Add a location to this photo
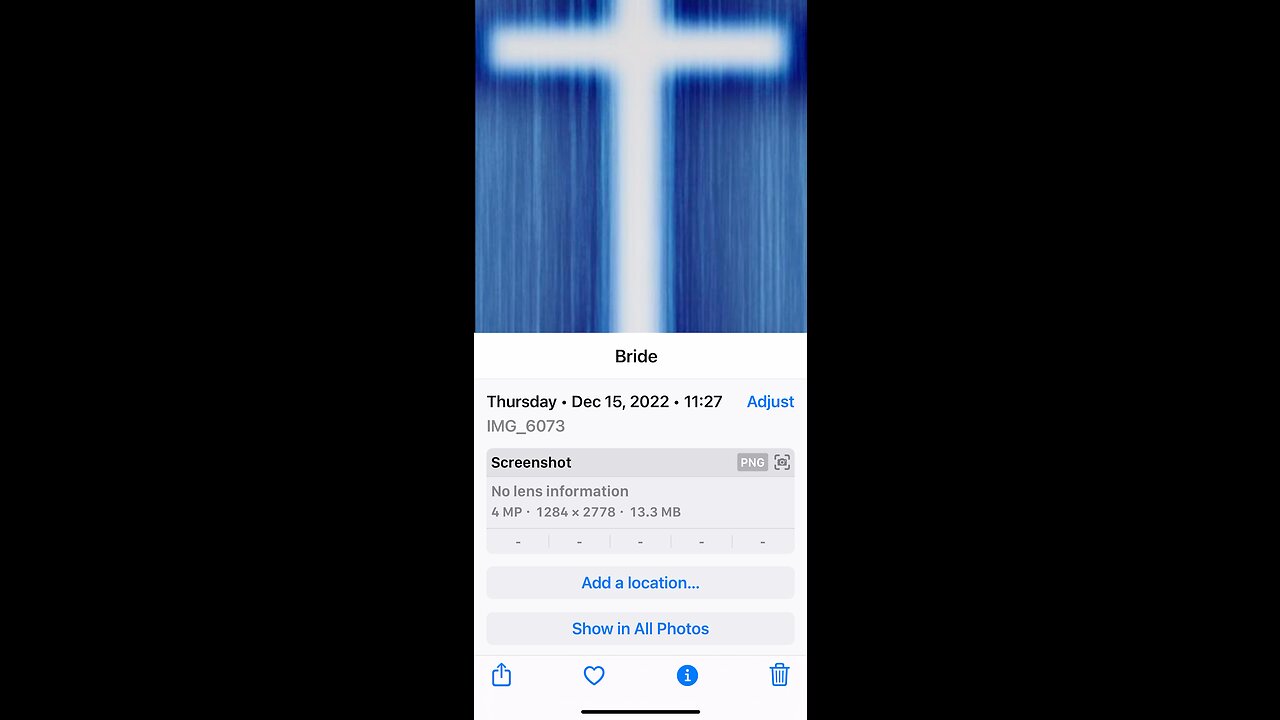The width and height of the screenshot is (1280, 720). click(640, 583)
